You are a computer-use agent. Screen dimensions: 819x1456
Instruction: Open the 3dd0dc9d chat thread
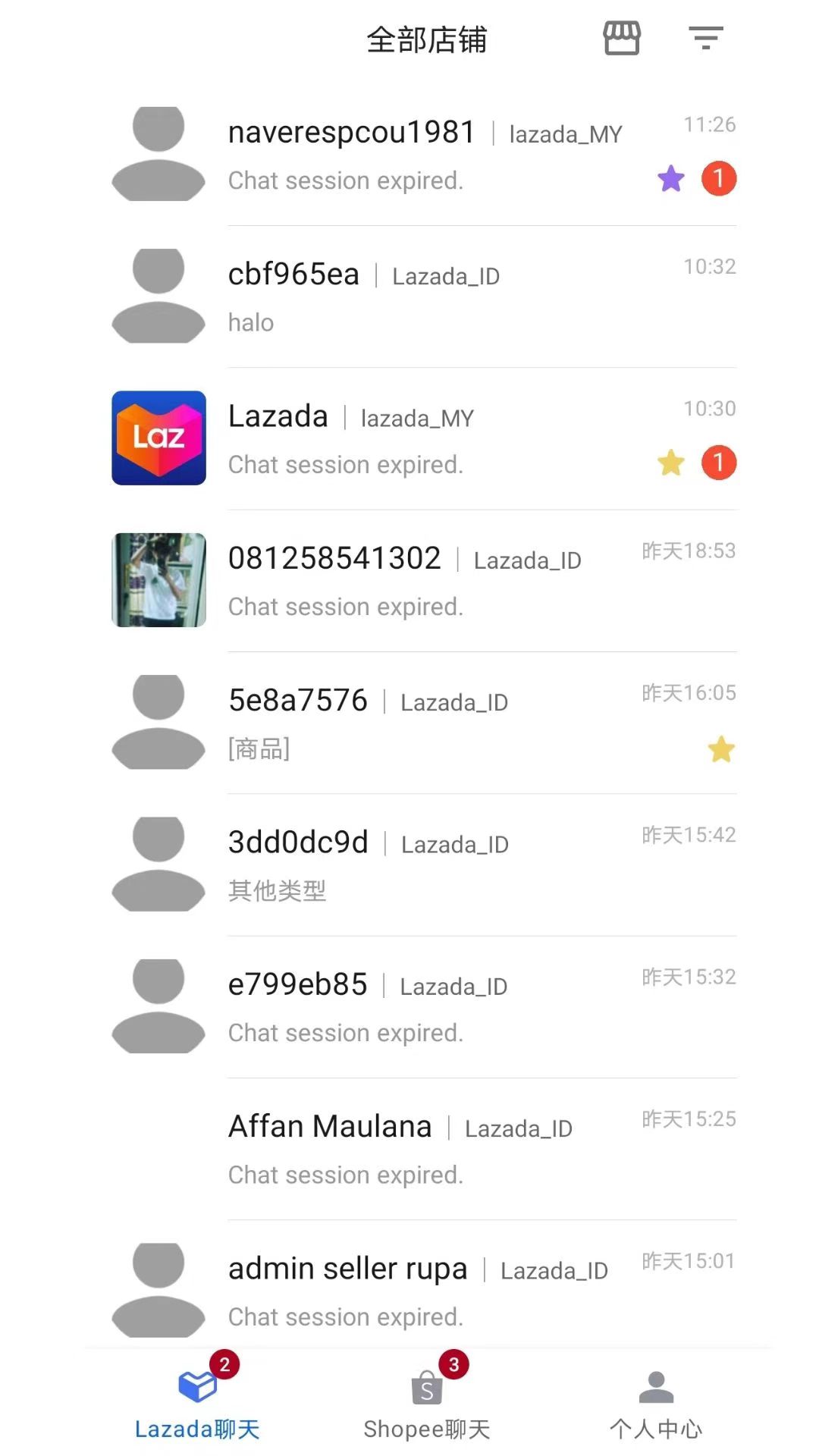pyautogui.click(x=425, y=864)
